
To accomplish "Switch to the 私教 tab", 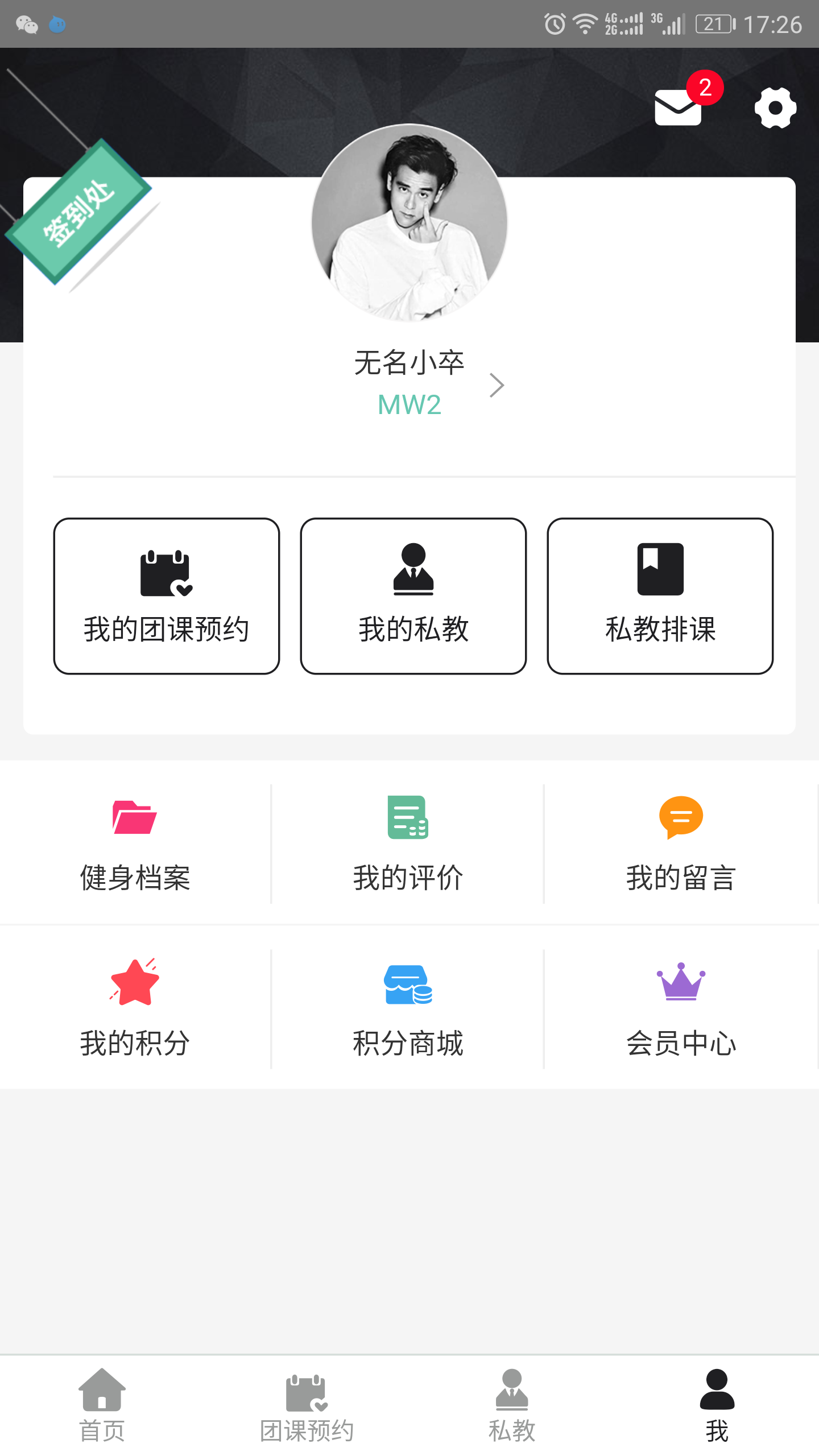I will pyautogui.click(x=512, y=1405).
